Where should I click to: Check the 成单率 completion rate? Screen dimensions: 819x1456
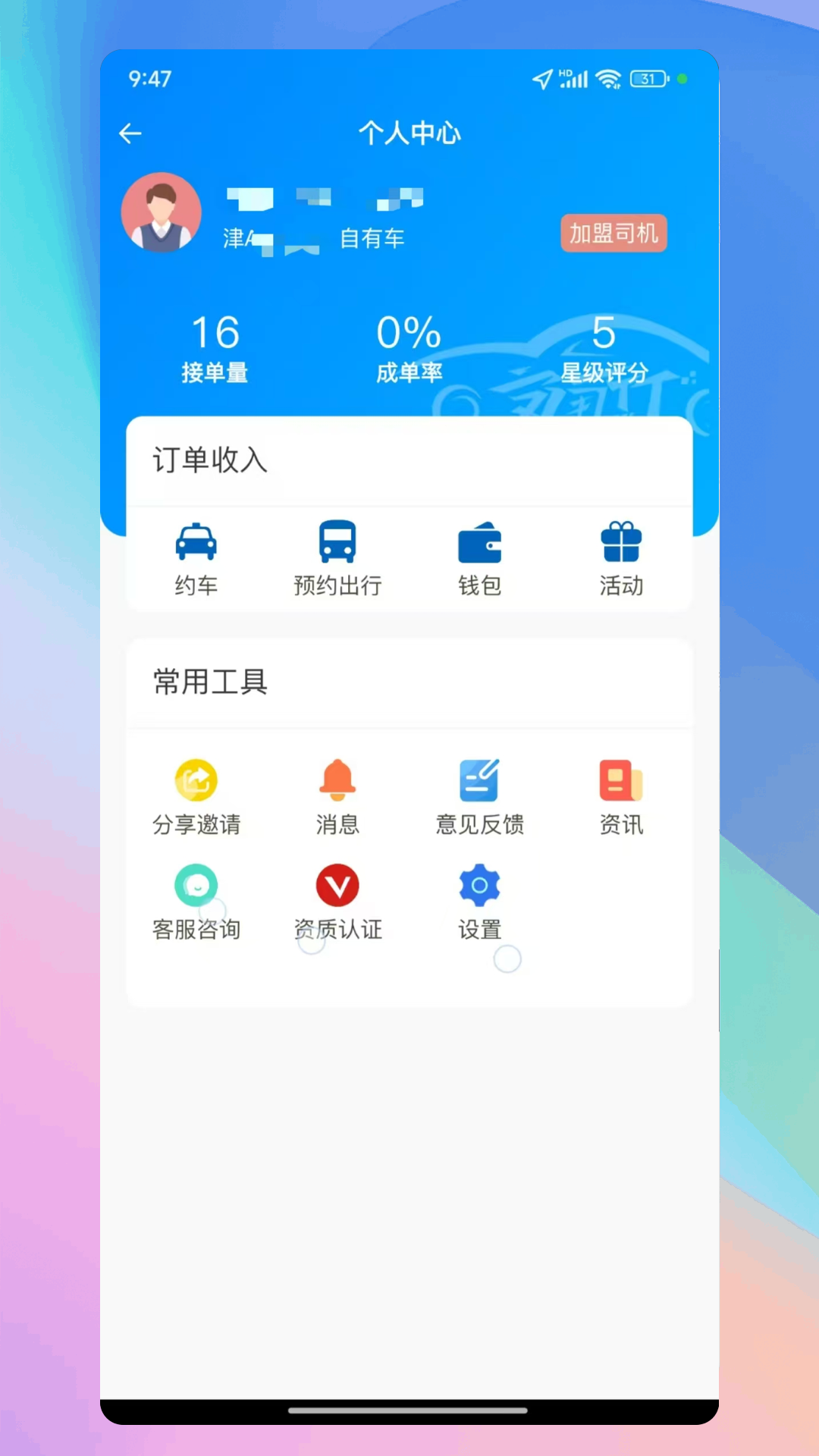click(x=409, y=349)
